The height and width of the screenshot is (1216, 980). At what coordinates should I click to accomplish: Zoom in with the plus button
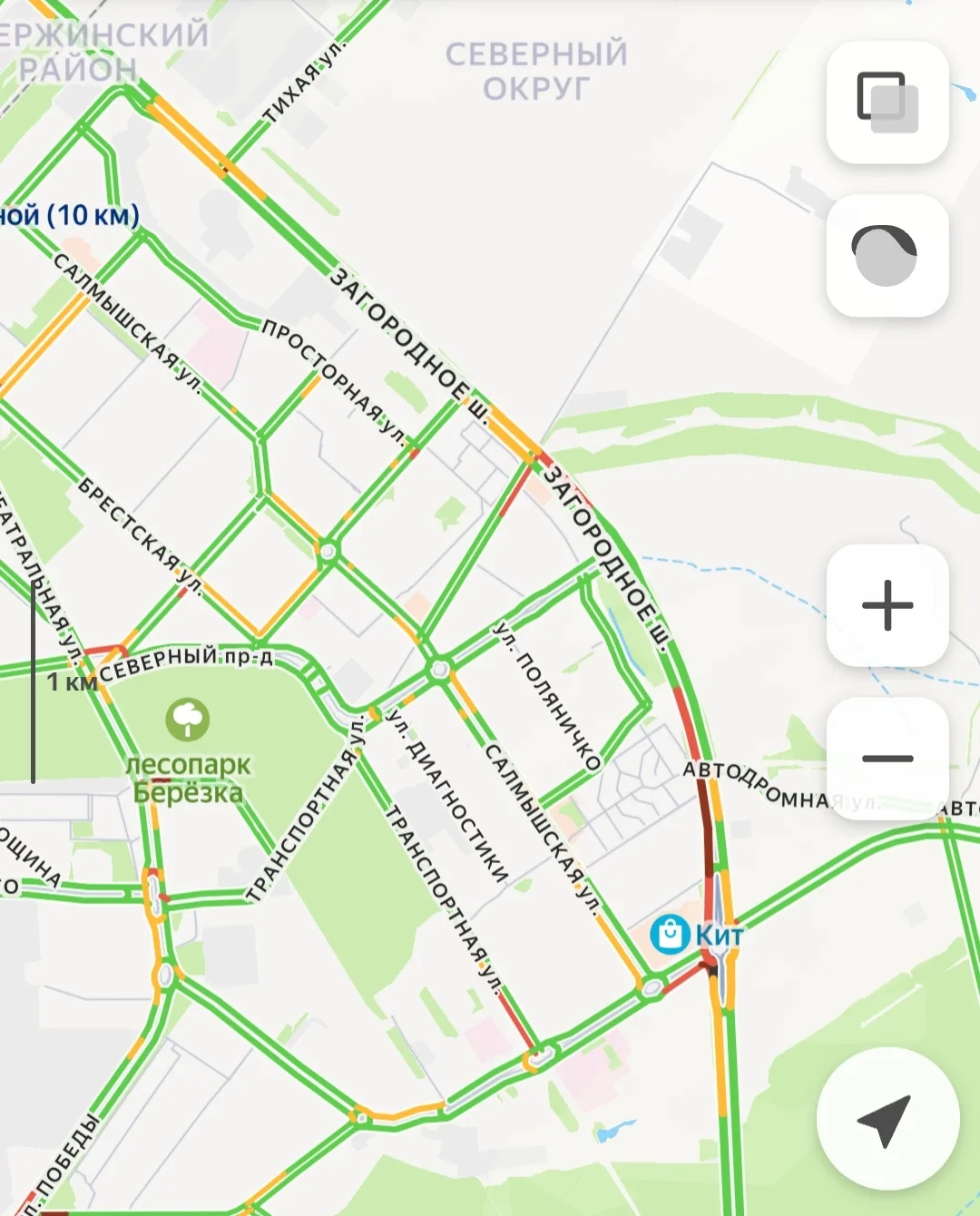[x=887, y=605]
